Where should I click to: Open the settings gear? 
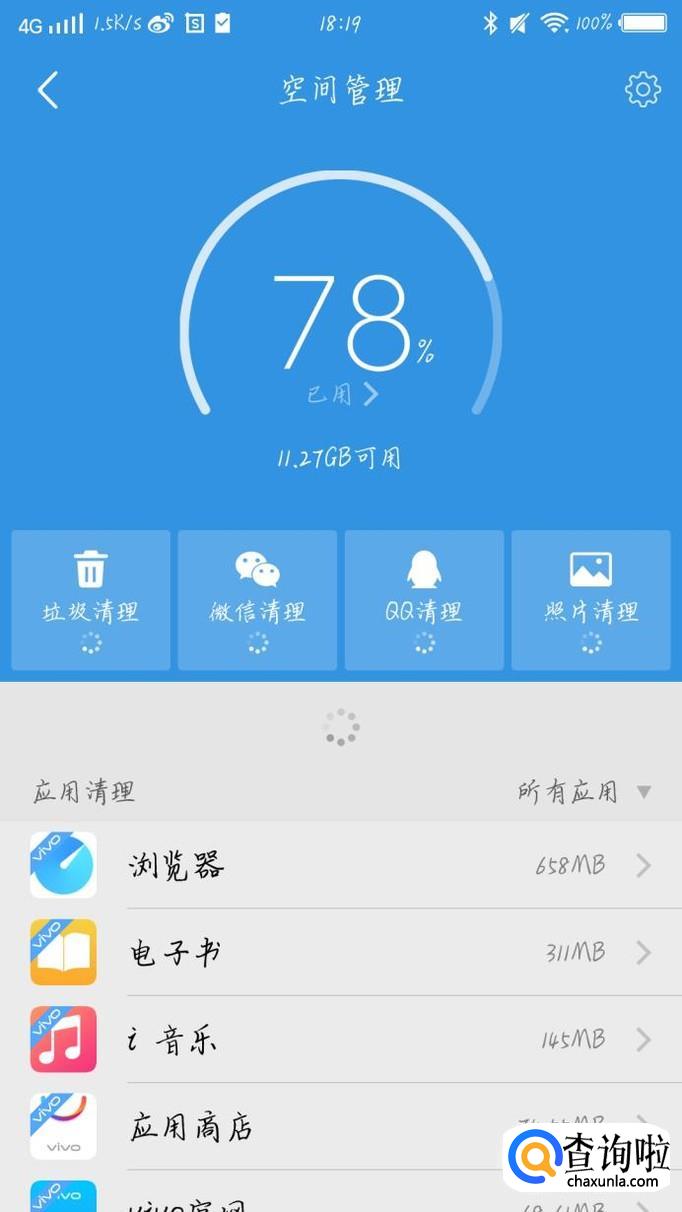(642, 90)
